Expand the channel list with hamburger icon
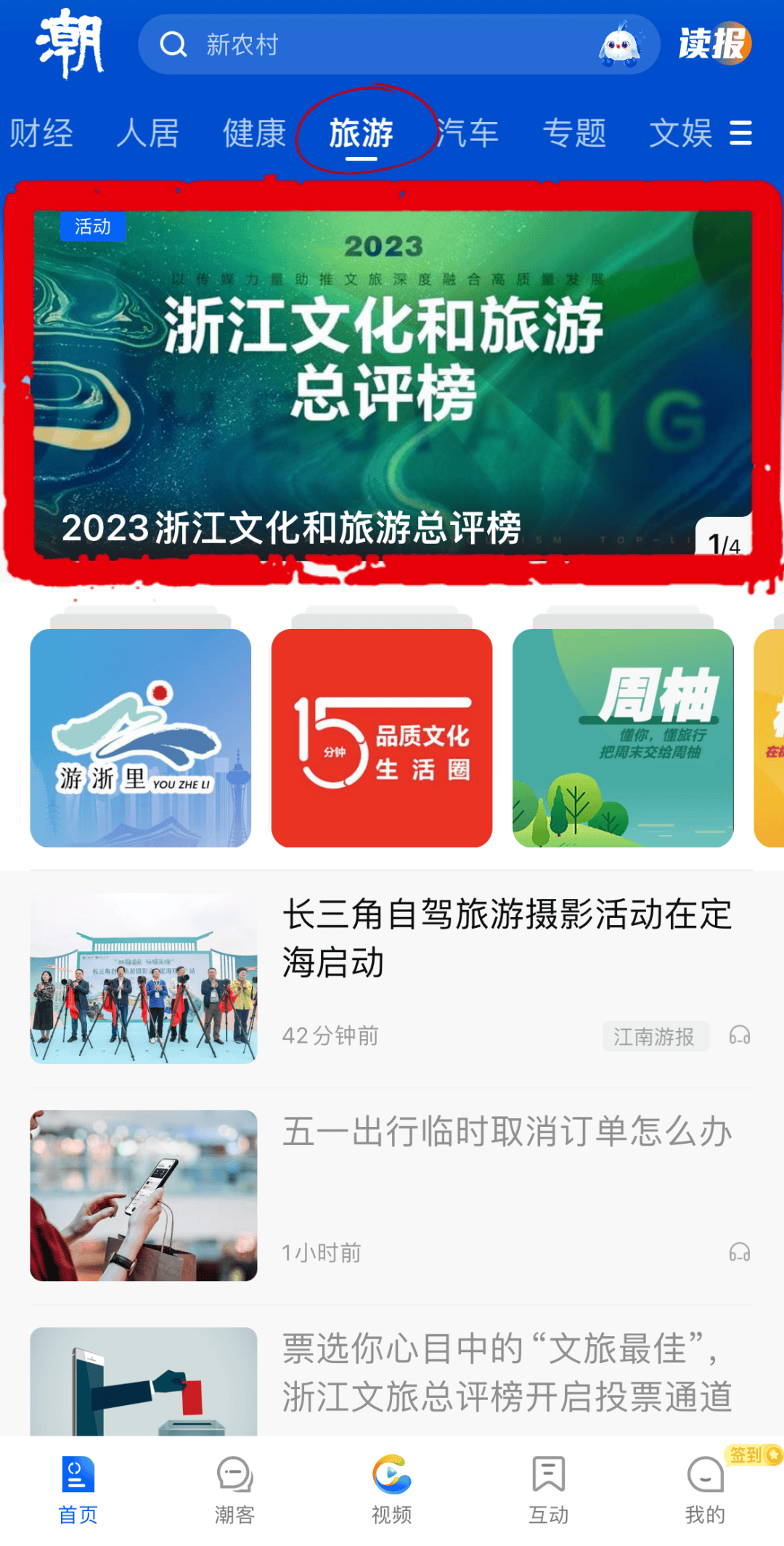784x1546 pixels. pyautogui.click(x=740, y=134)
